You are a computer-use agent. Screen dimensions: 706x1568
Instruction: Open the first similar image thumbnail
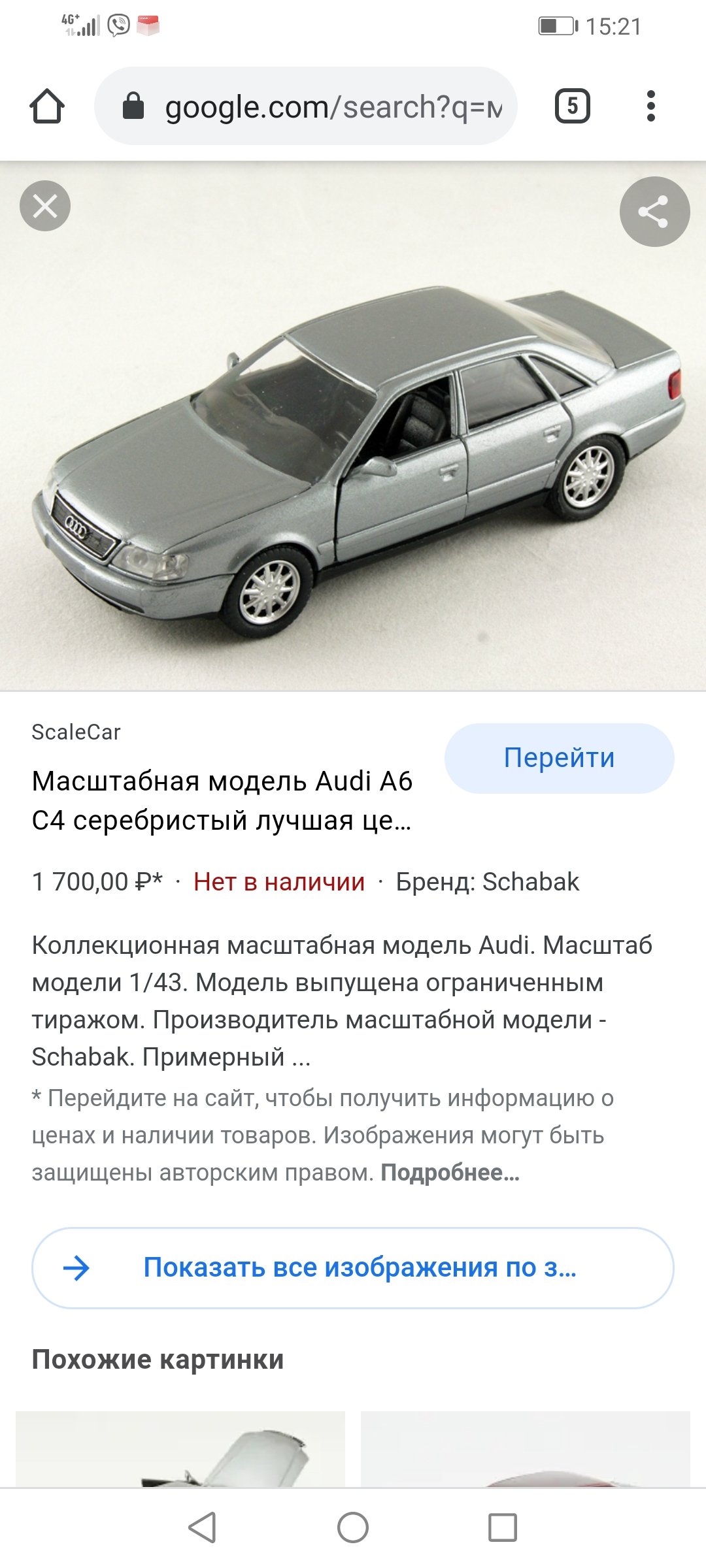click(180, 1449)
